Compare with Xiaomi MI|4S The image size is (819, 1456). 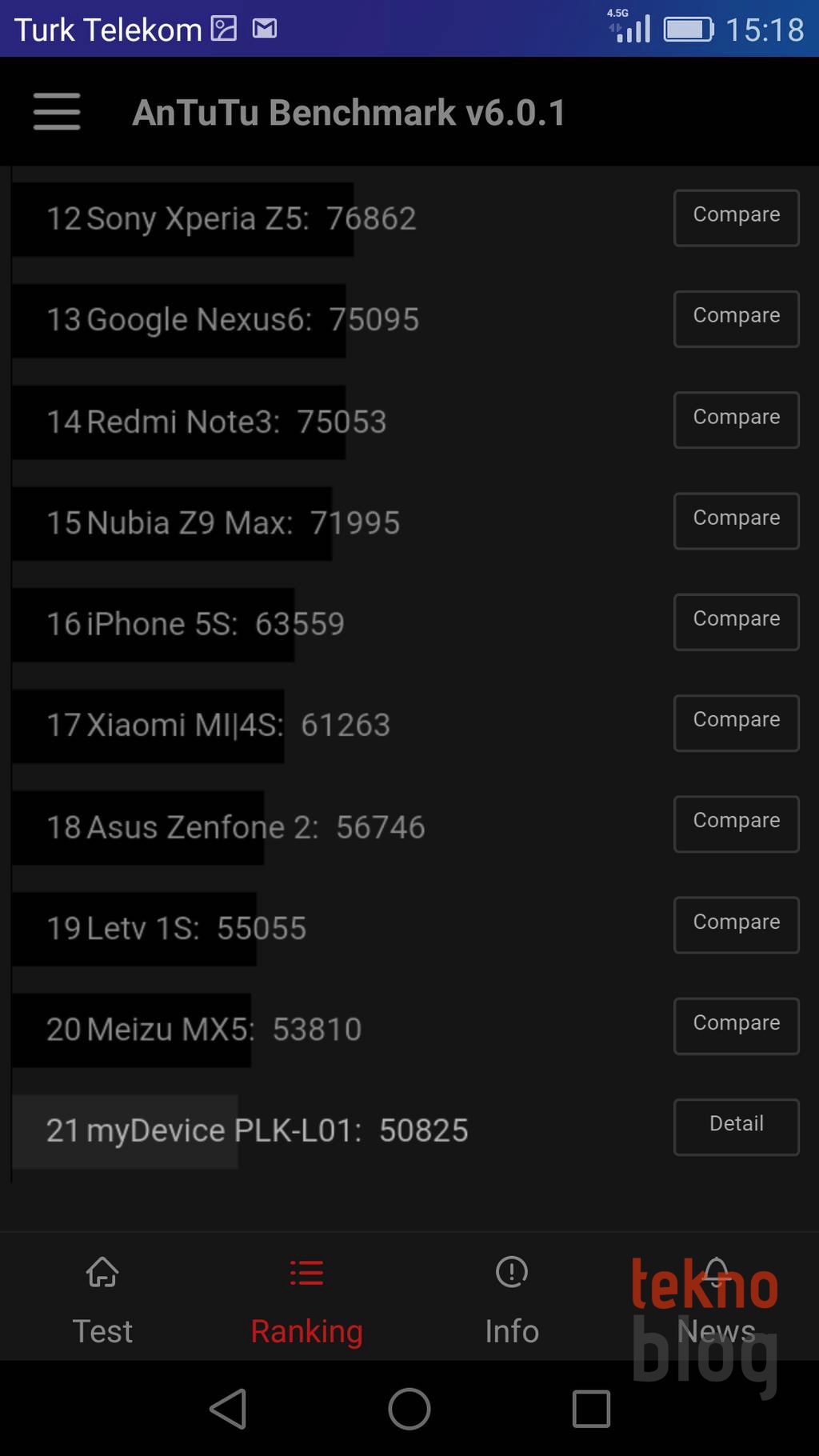(736, 723)
